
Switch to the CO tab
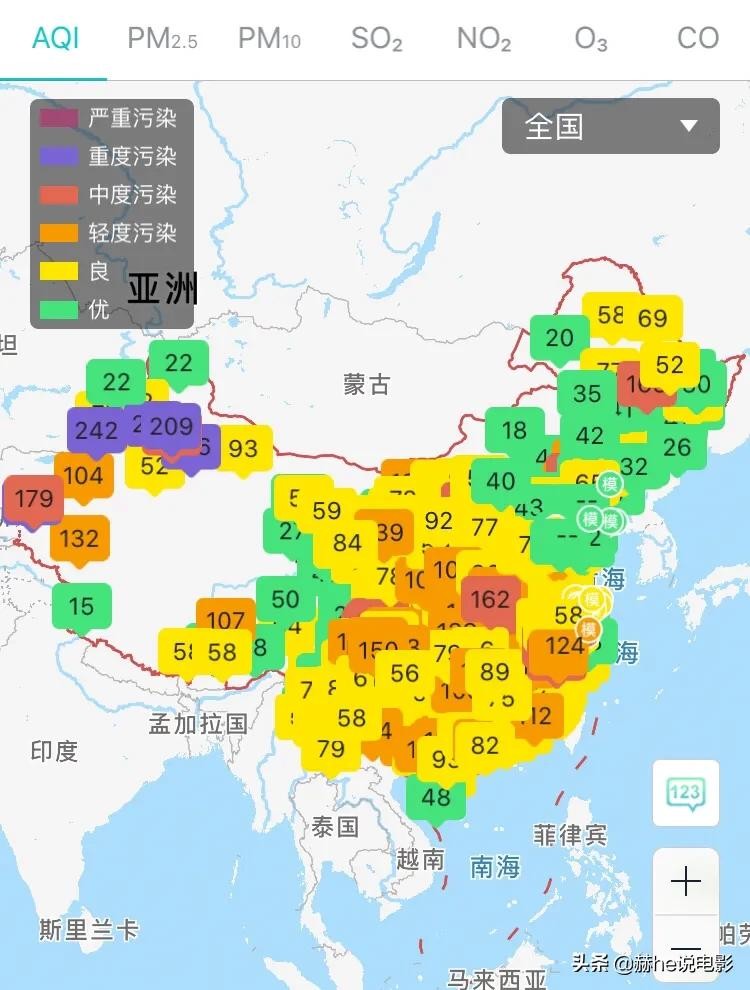point(697,39)
